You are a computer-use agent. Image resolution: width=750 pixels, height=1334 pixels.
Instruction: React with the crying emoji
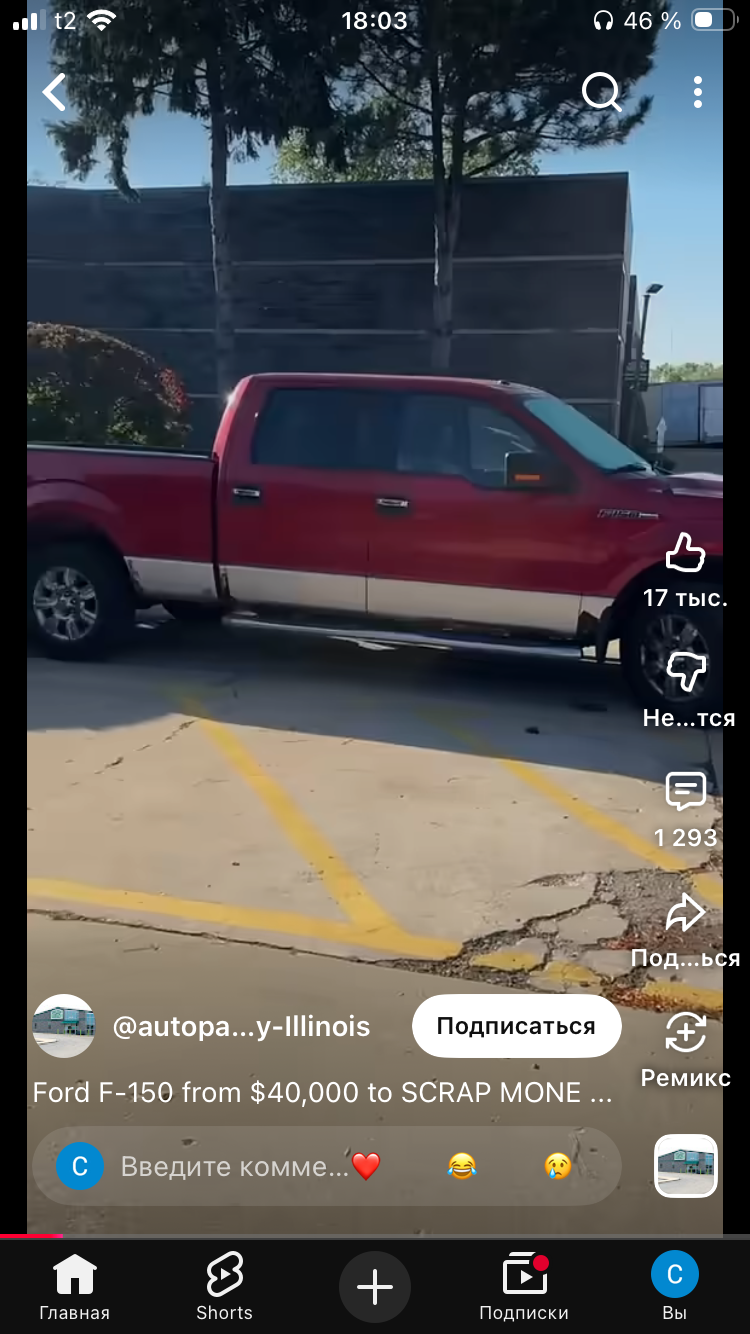pyautogui.click(x=557, y=1166)
